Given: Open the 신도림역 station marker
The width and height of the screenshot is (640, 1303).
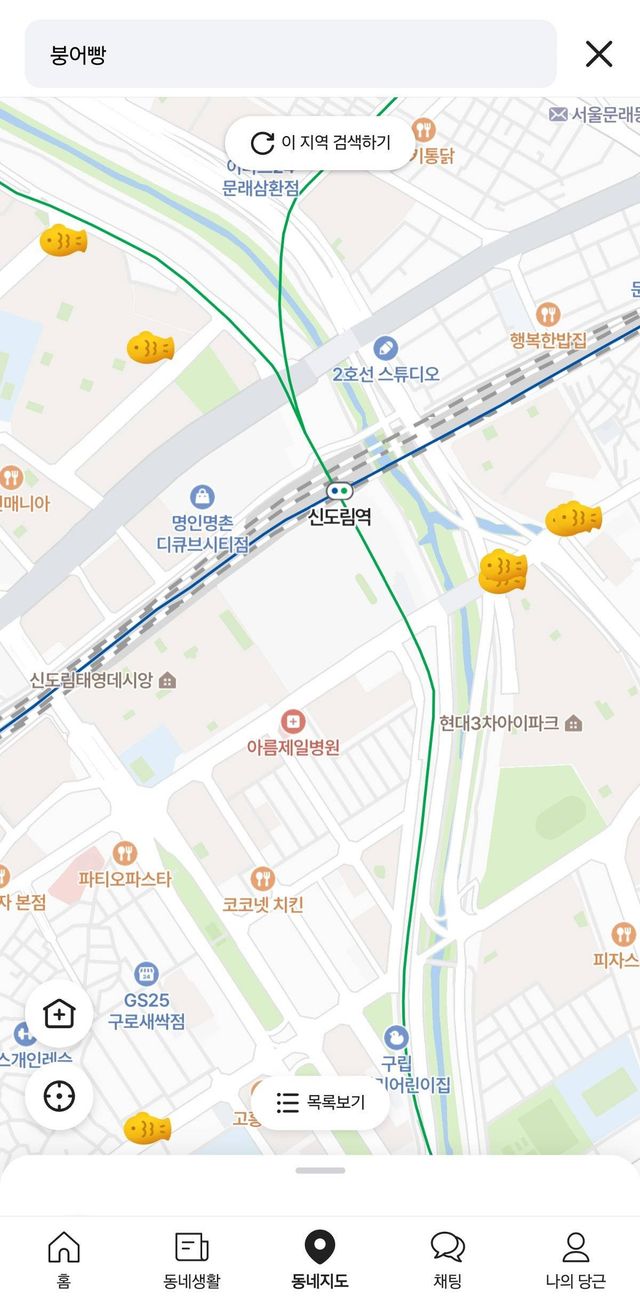Looking at the screenshot, I should [x=339, y=492].
